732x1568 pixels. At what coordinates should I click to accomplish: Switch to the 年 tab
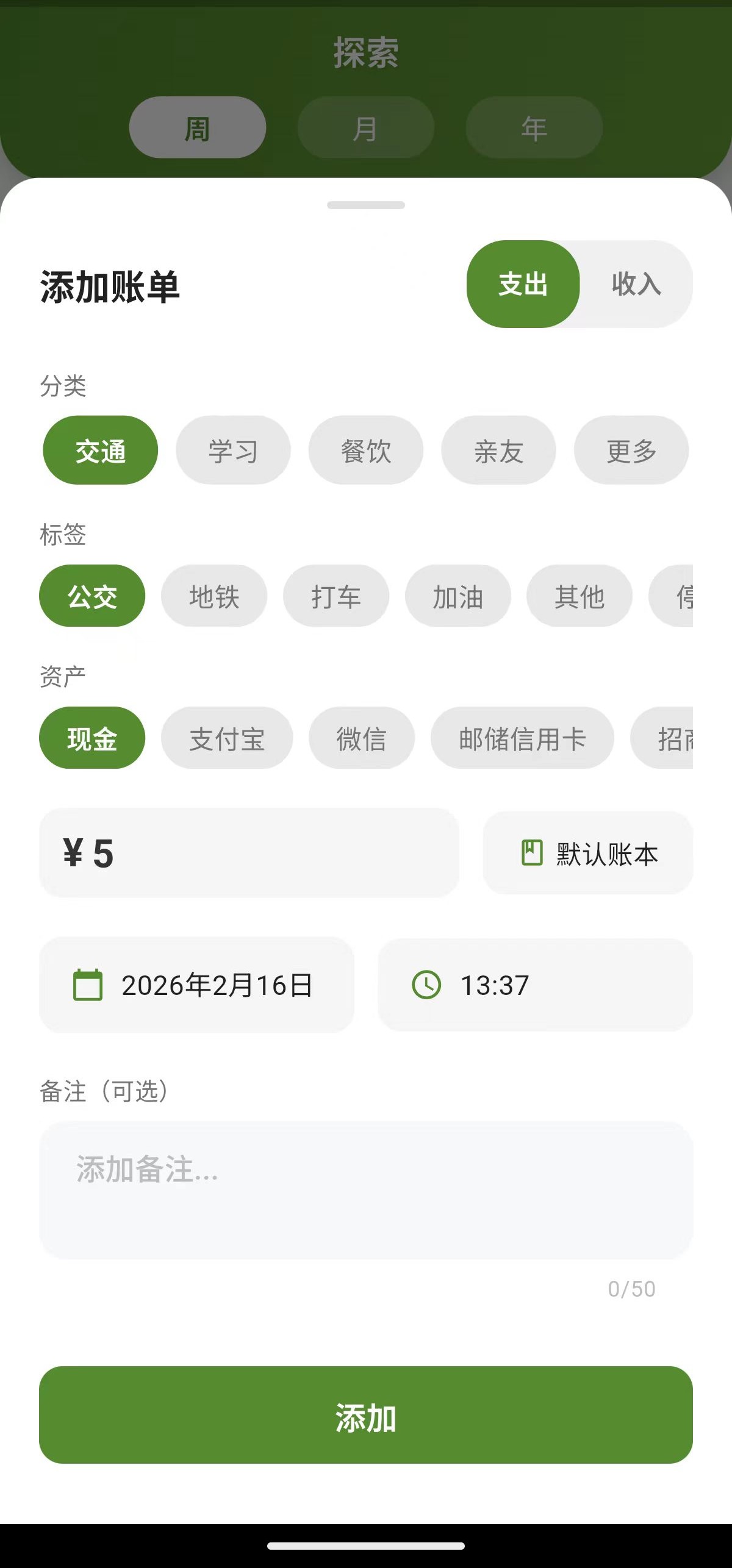(533, 127)
